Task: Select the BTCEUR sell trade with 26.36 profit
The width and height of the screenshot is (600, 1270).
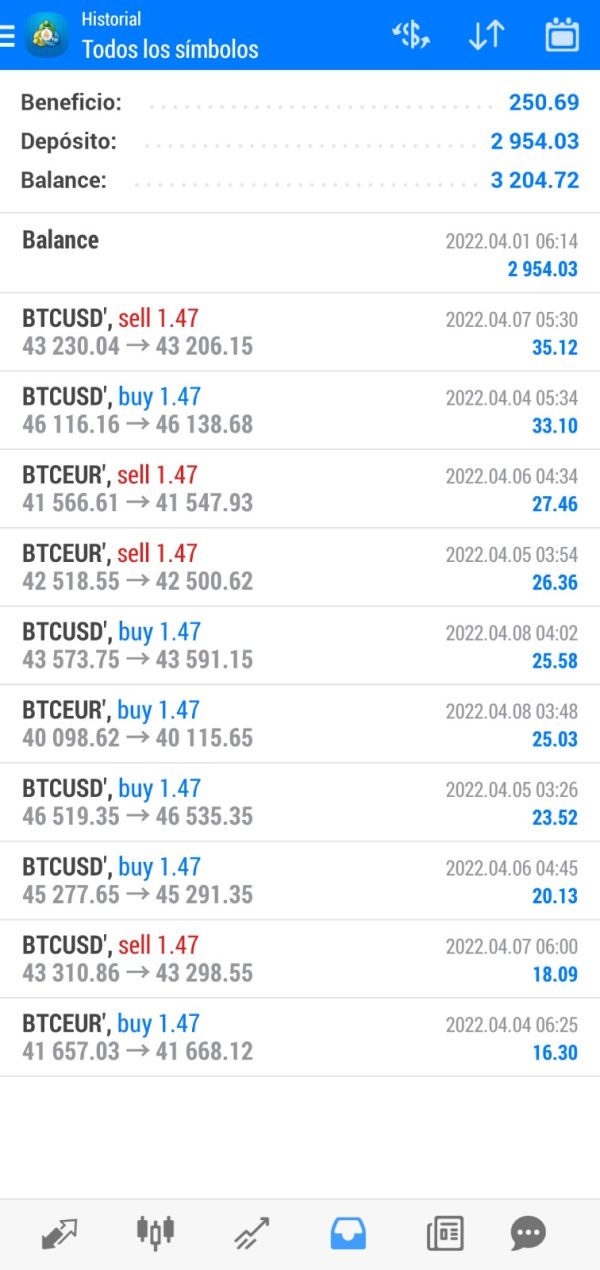Action: (x=300, y=567)
